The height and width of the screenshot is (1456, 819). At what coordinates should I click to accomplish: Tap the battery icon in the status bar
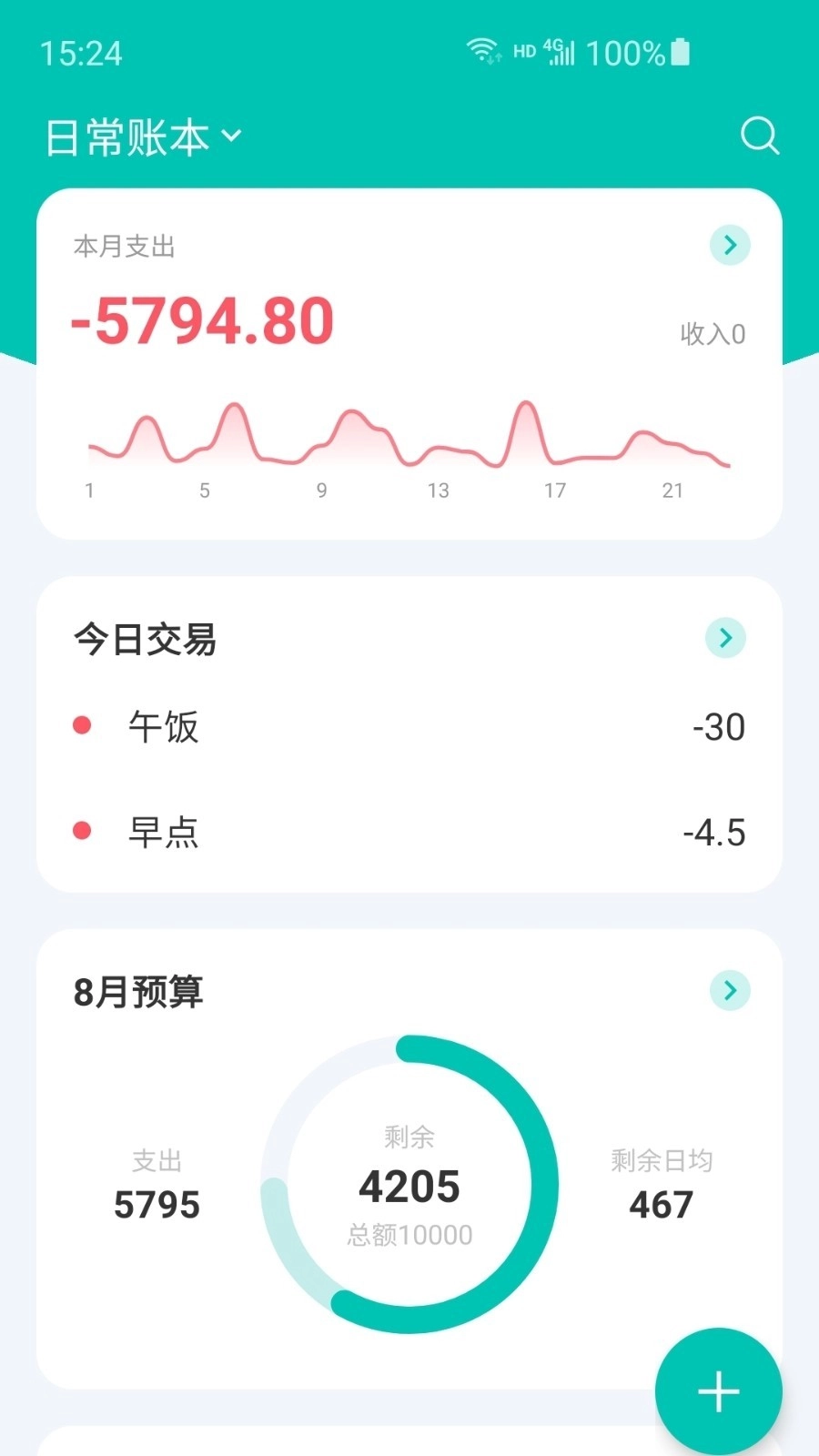point(679,53)
